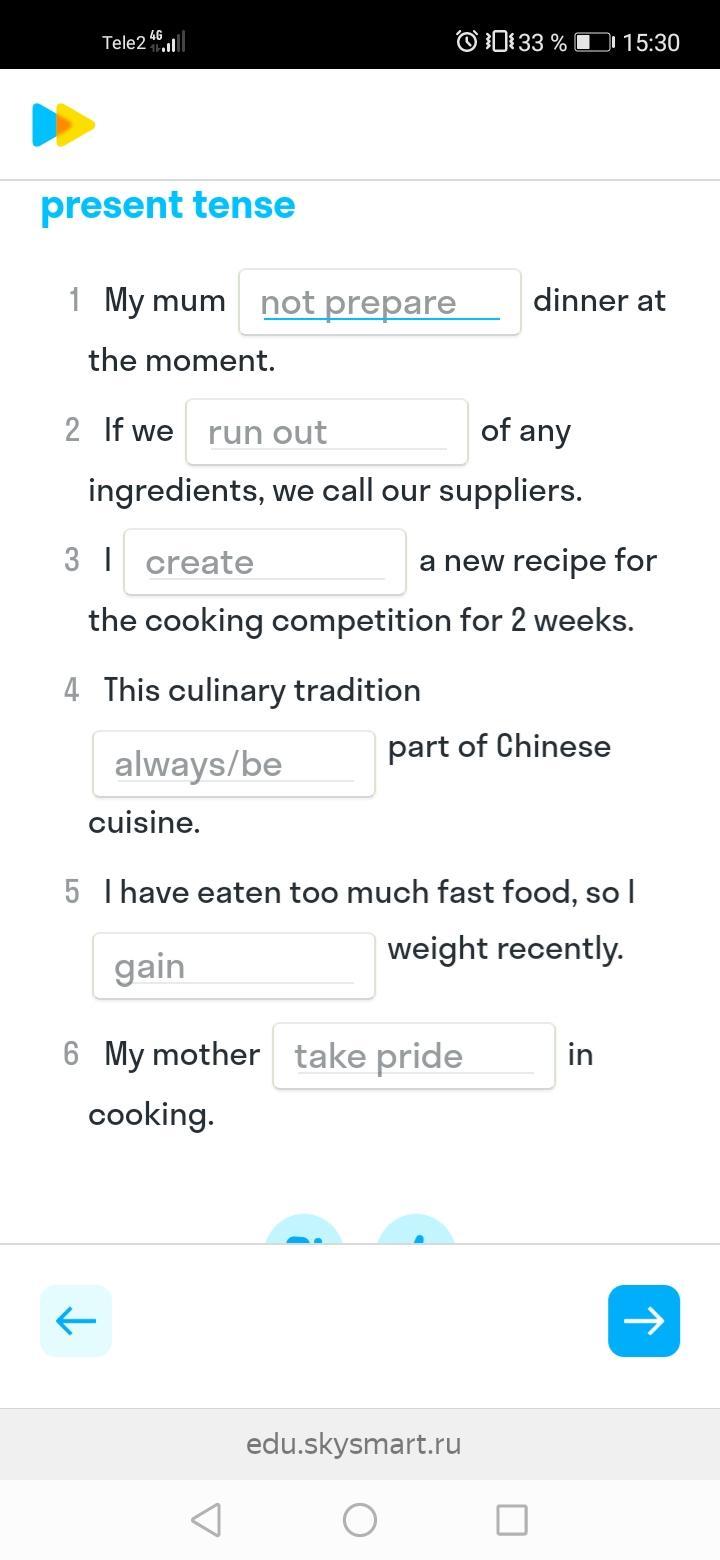Image resolution: width=720 pixels, height=1560 pixels.
Task: Go to the phone home screen
Action: pos(360,1520)
